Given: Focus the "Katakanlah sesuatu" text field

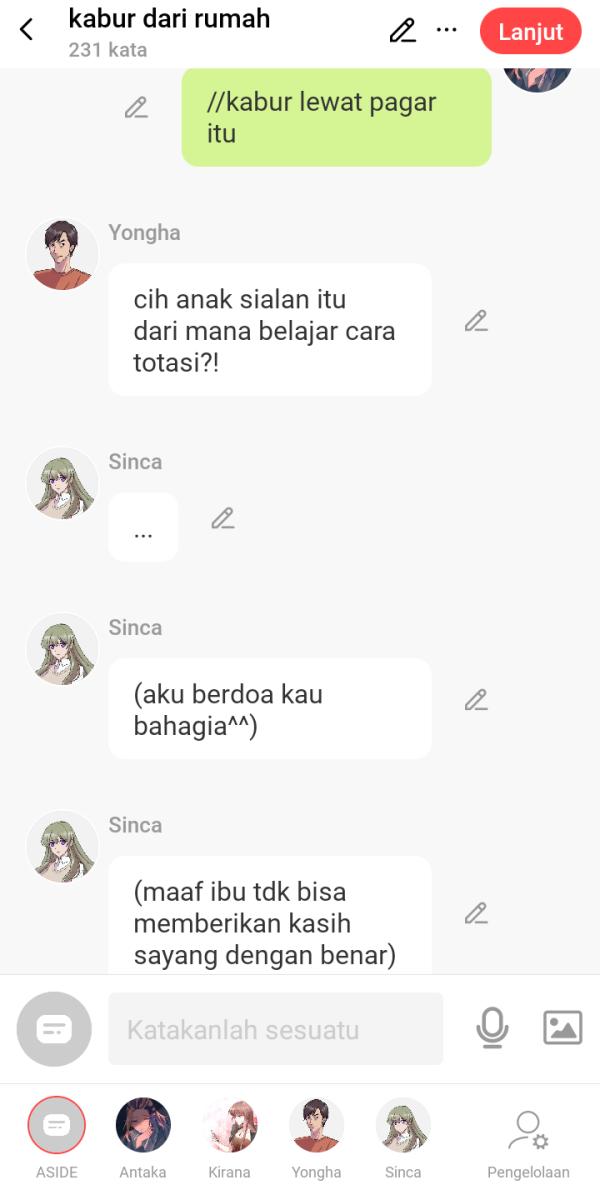Looking at the screenshot, I should click(275, 1029).
